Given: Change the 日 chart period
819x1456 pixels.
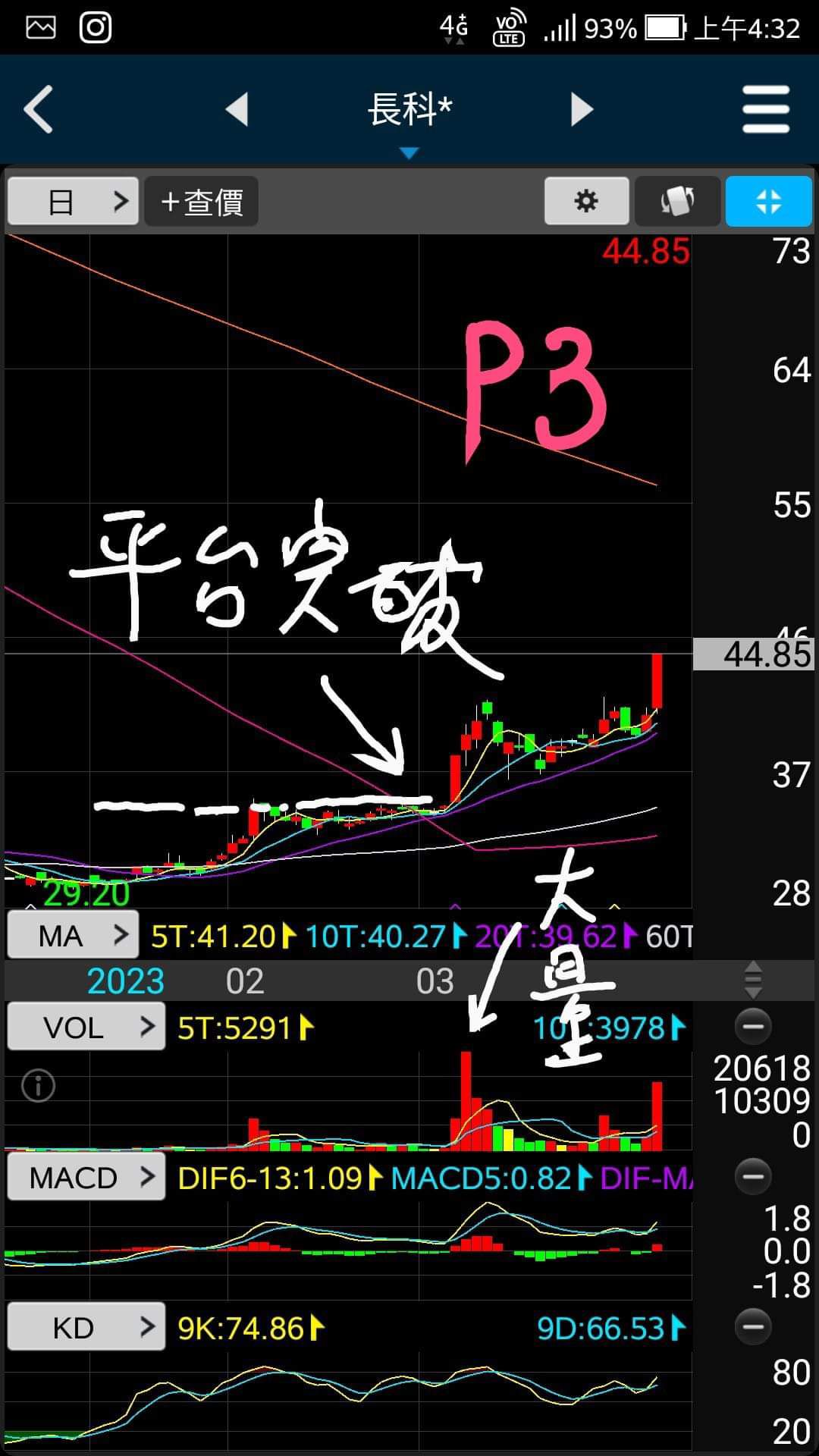Looking at the screenshot, I should 73,202.
